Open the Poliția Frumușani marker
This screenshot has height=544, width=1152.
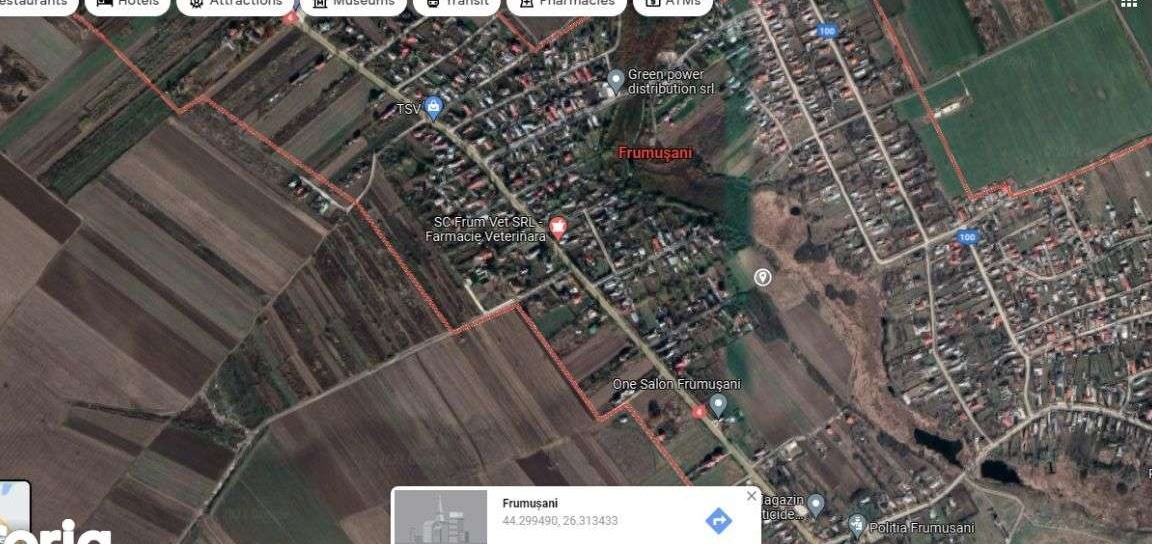(x=856, y=524)
